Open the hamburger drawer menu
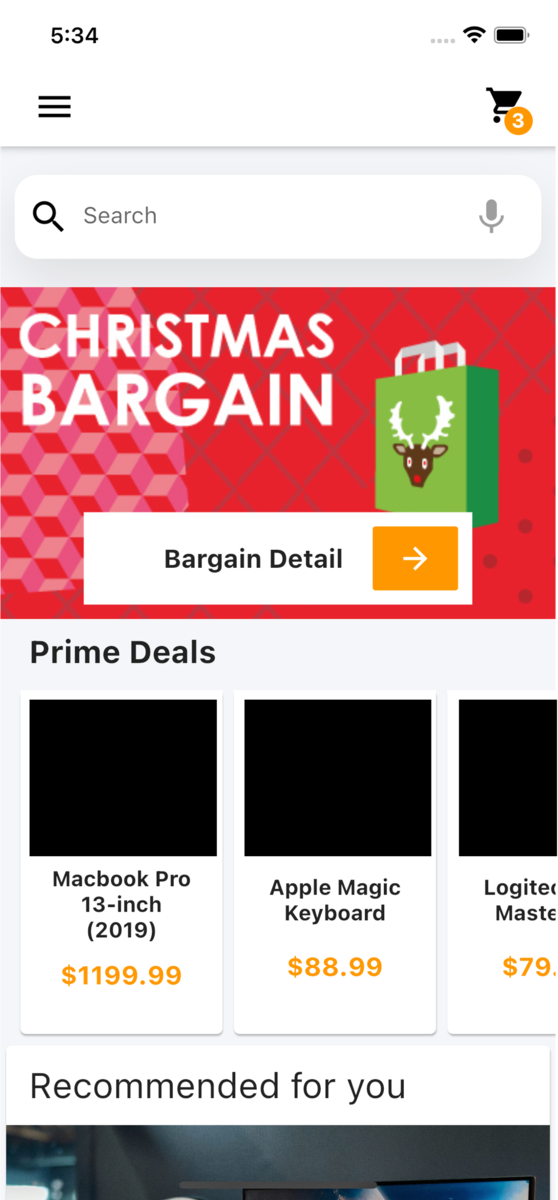The image size is (558, 1200). pyautogui.click(x=54, y=107)
